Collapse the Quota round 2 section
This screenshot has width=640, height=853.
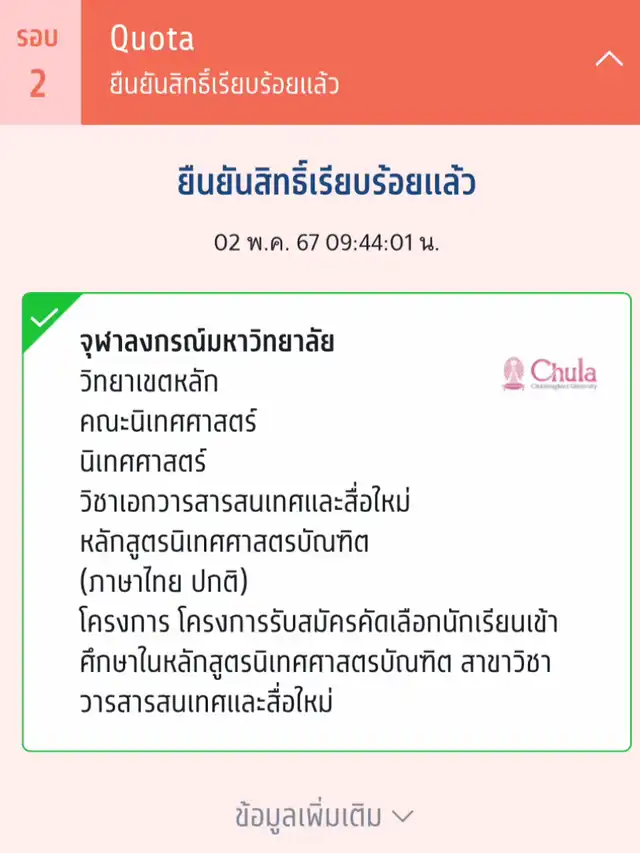(608, 59)
